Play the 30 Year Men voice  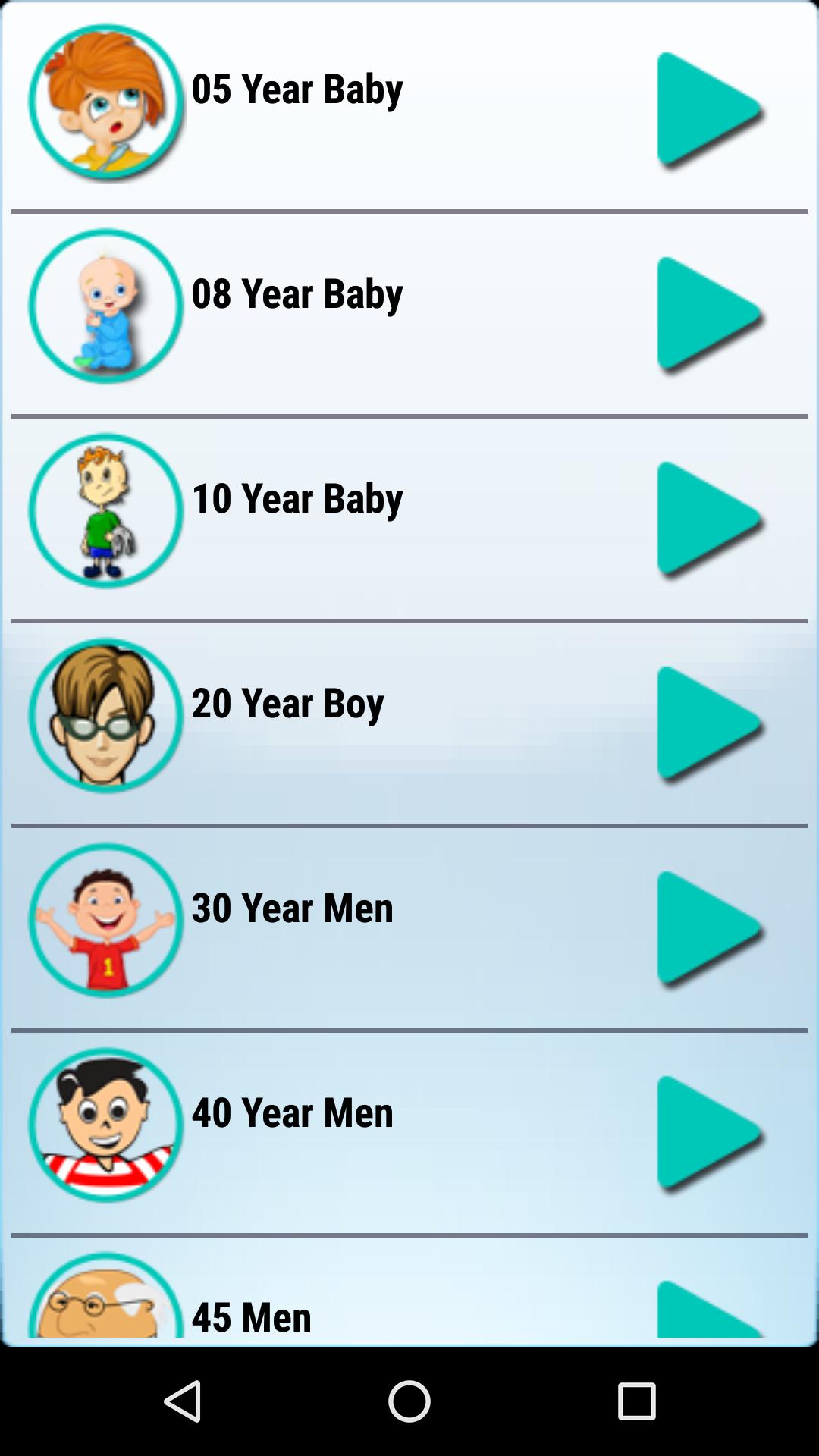708,929
